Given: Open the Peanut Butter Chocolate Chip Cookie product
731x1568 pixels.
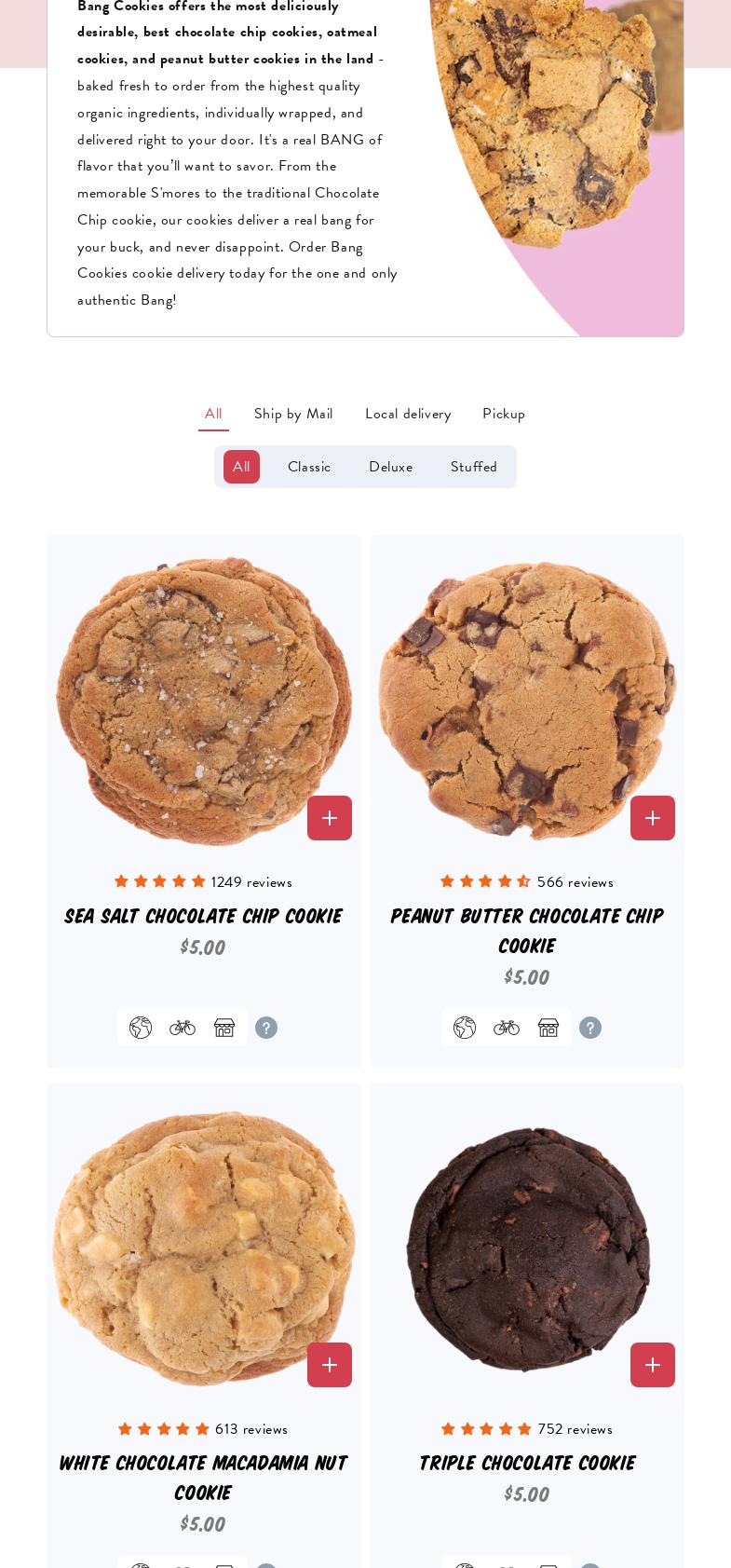Looking at the screenshot, I should [x=527, y=930].
